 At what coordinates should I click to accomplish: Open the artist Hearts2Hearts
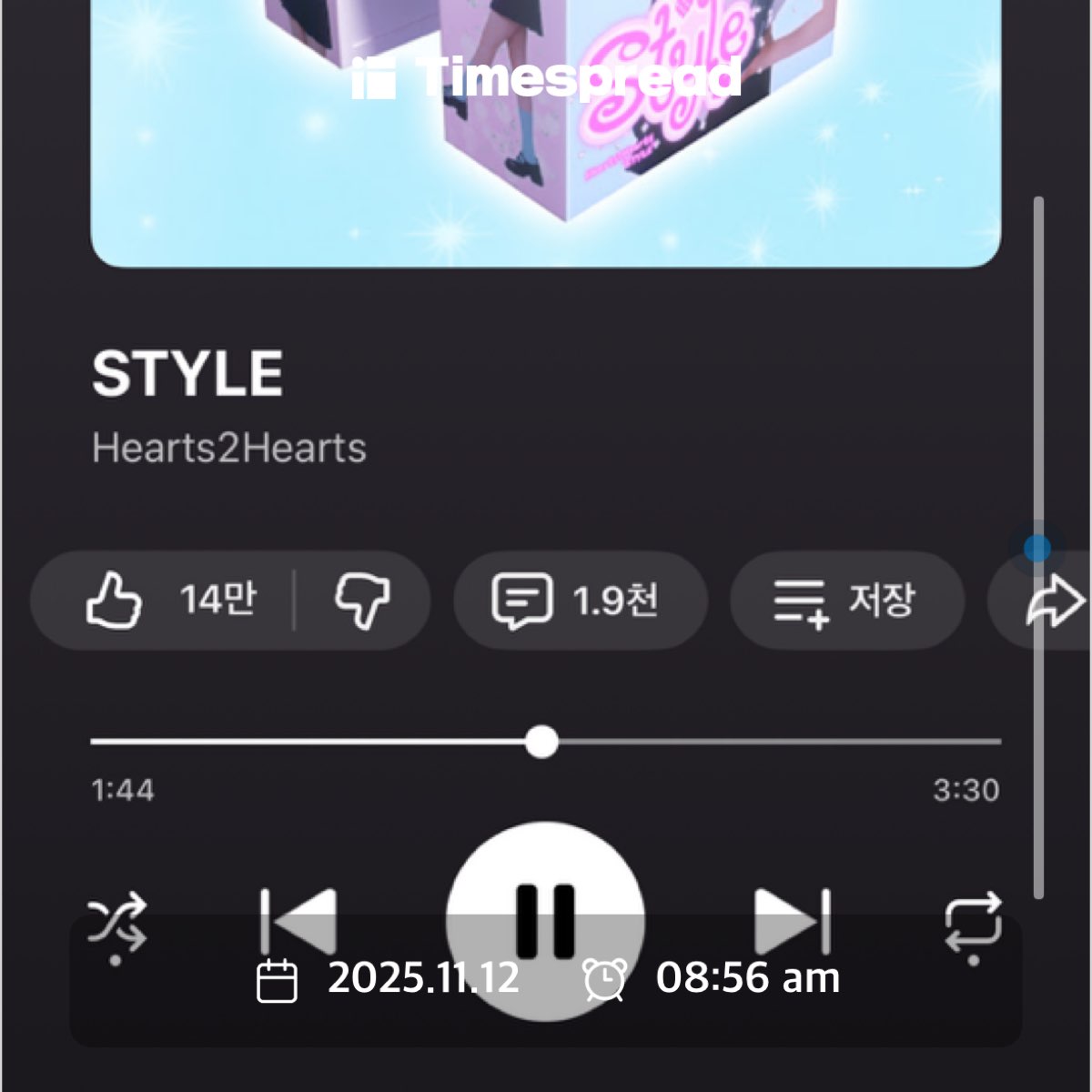point(228,449)
